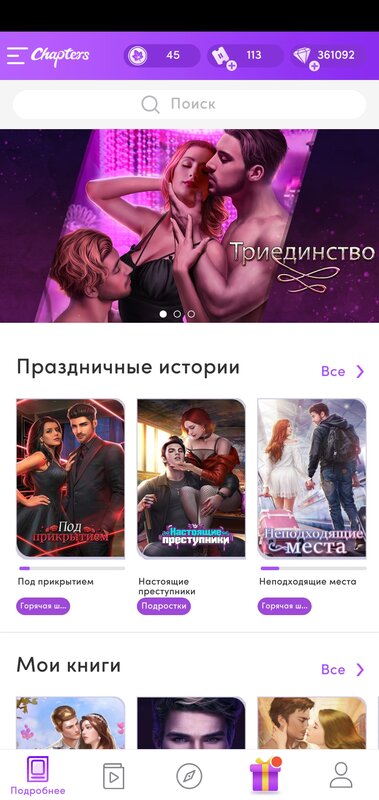Go to the profile tab
This screenshot has width=379, height=800.
pos(341,776)
